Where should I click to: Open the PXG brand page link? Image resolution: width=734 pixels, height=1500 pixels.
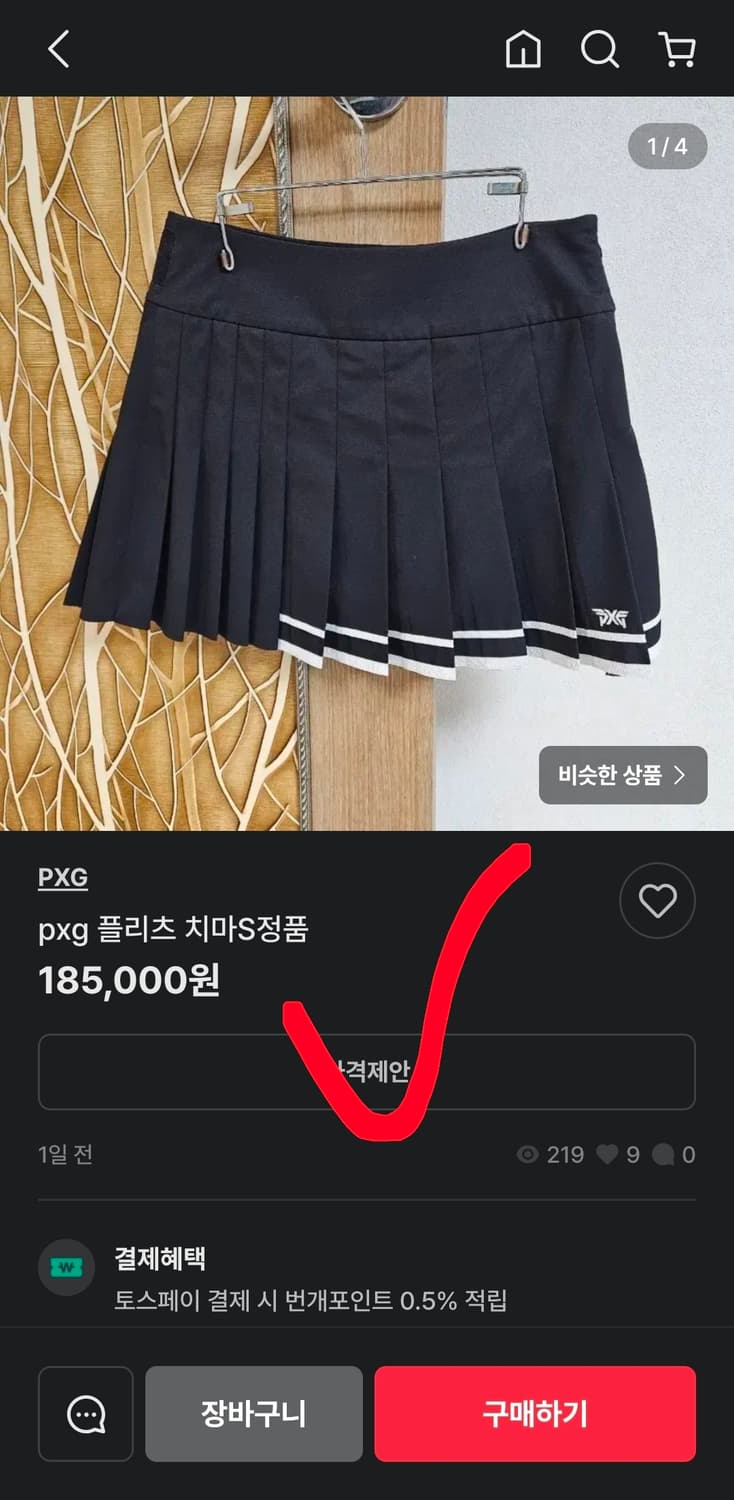[x=62, y=875]
